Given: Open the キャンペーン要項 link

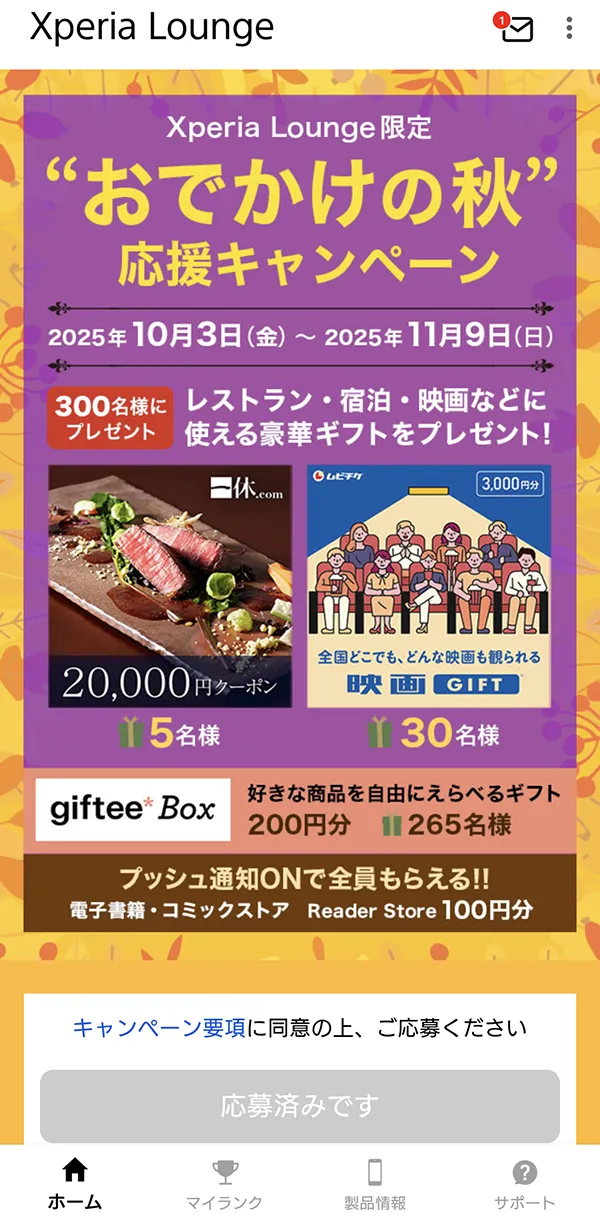Looking at the screenshot, I should tap(160, 1027).
